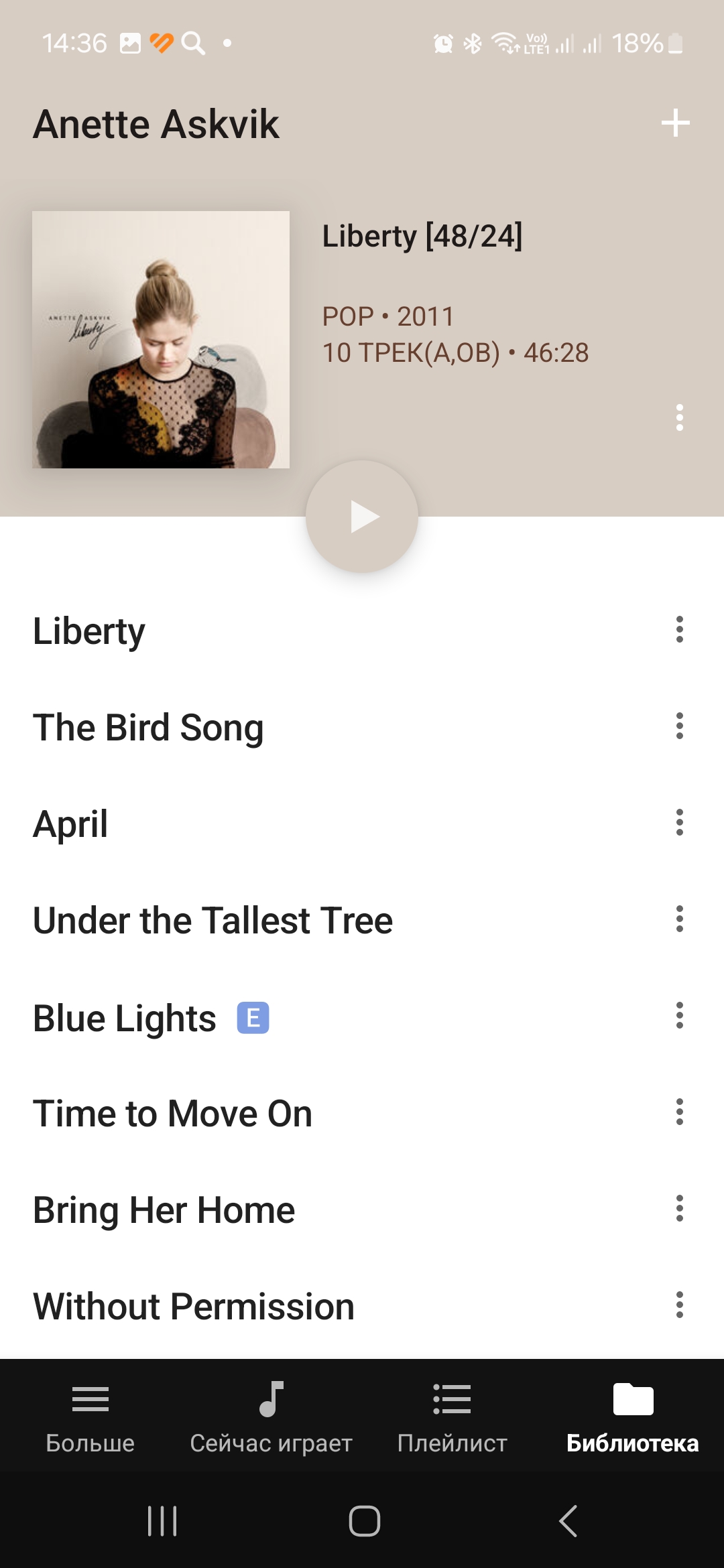Play the track The Bird Song
Screen dimensions: 724x1568
point(148,728)
